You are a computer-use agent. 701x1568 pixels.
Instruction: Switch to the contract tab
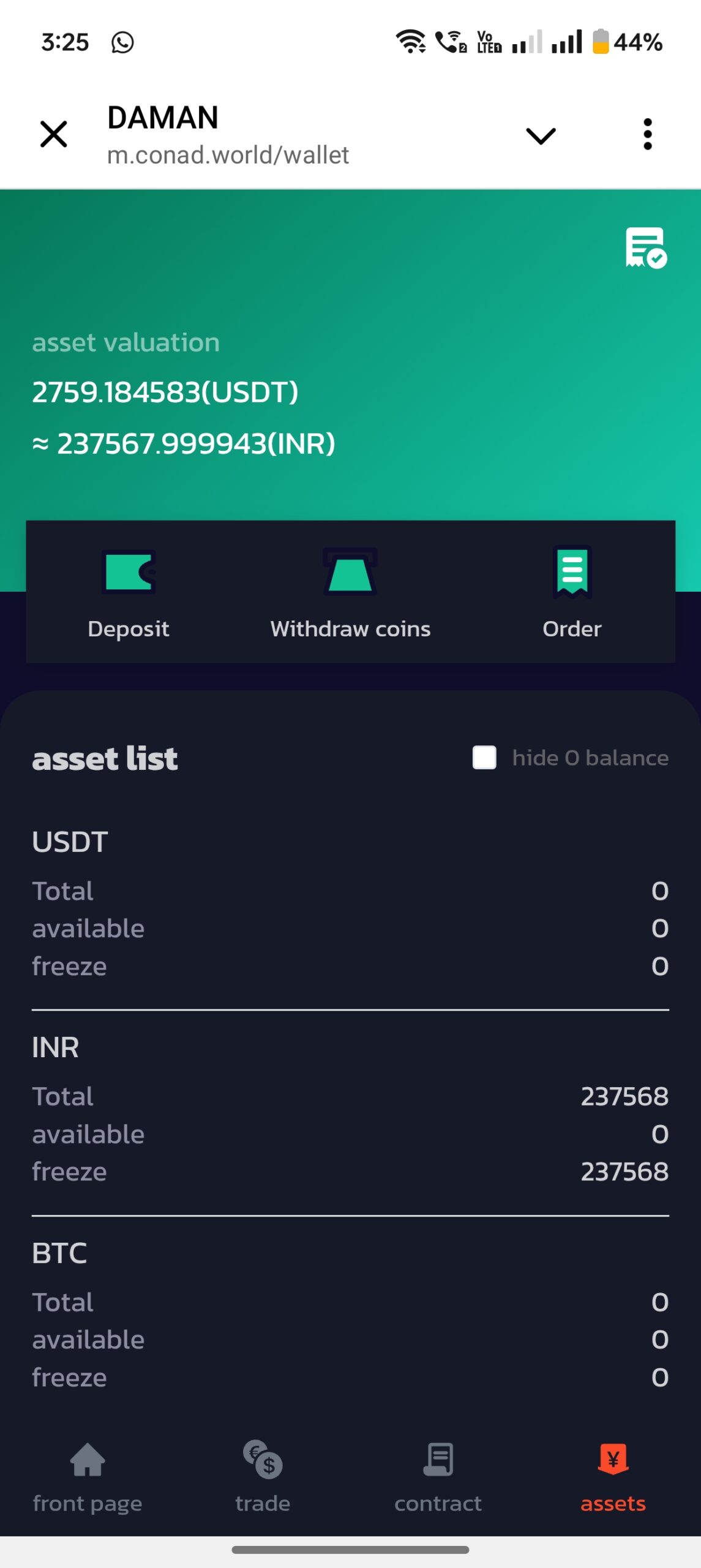(438, 1477)
